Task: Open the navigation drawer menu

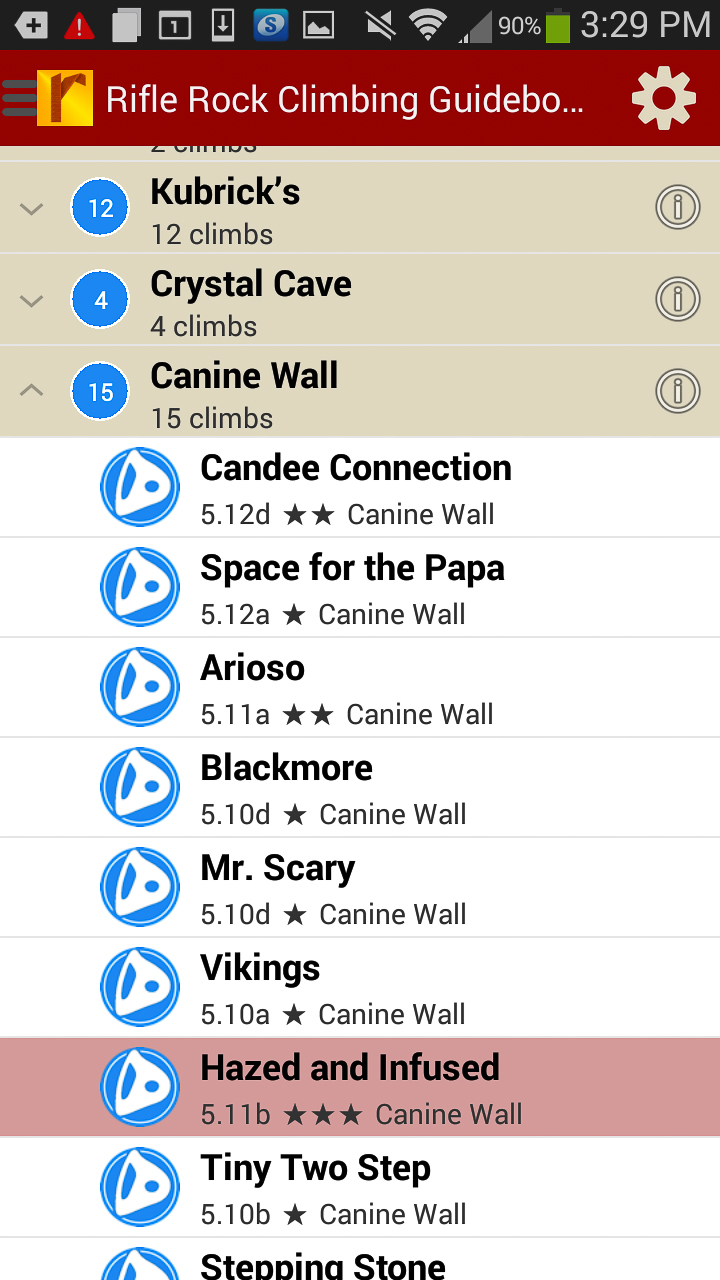Action: click(x=22, y=98)
